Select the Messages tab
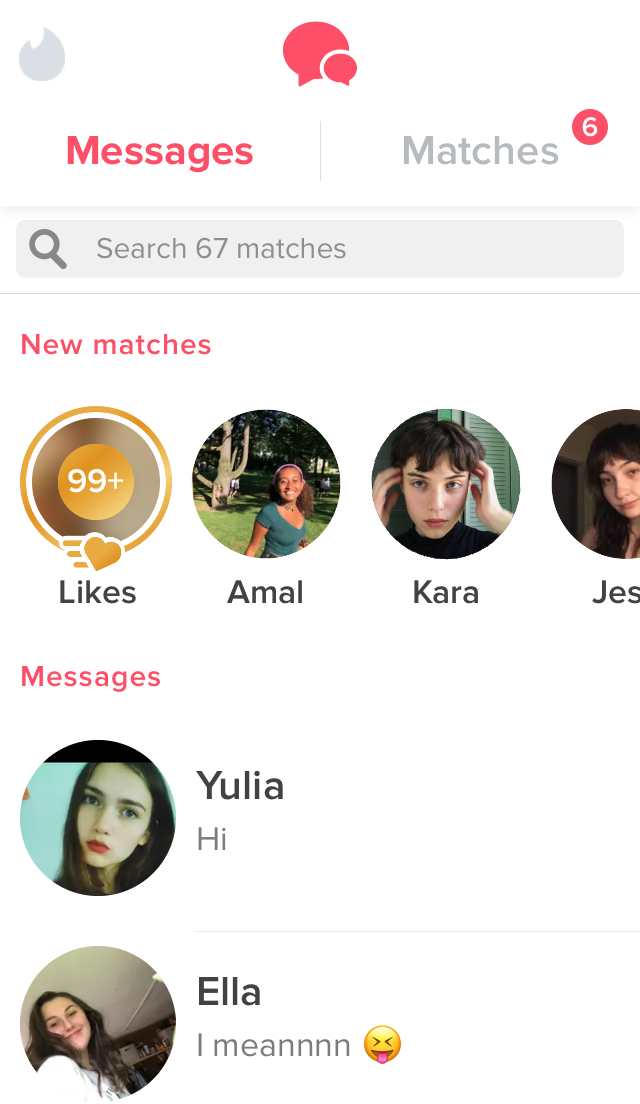The width and height of the screenshot is (640, 1104). pyautogui.click(x=160, y=151)
